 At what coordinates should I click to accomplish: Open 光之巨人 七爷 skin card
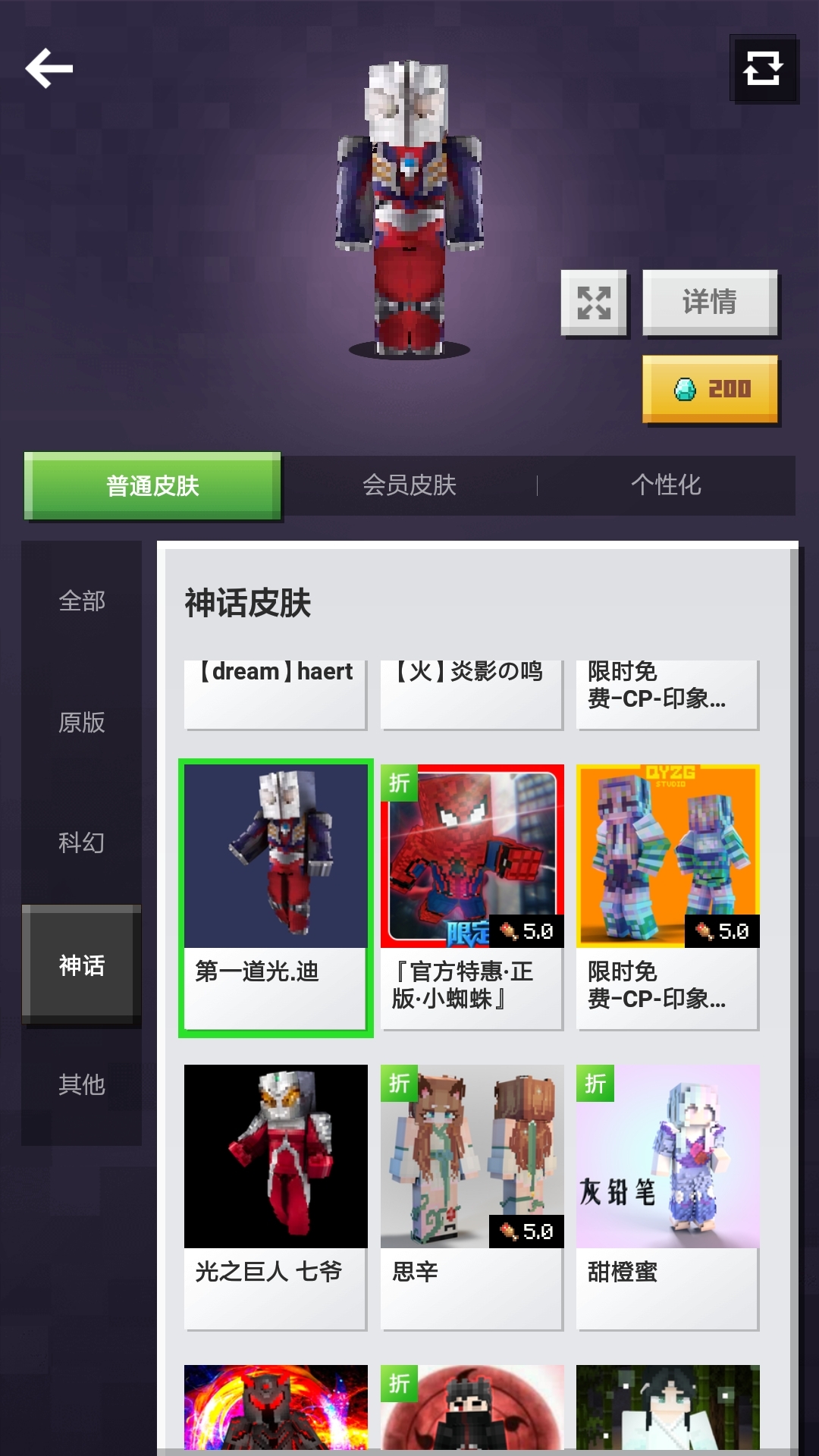[275, 1197]
